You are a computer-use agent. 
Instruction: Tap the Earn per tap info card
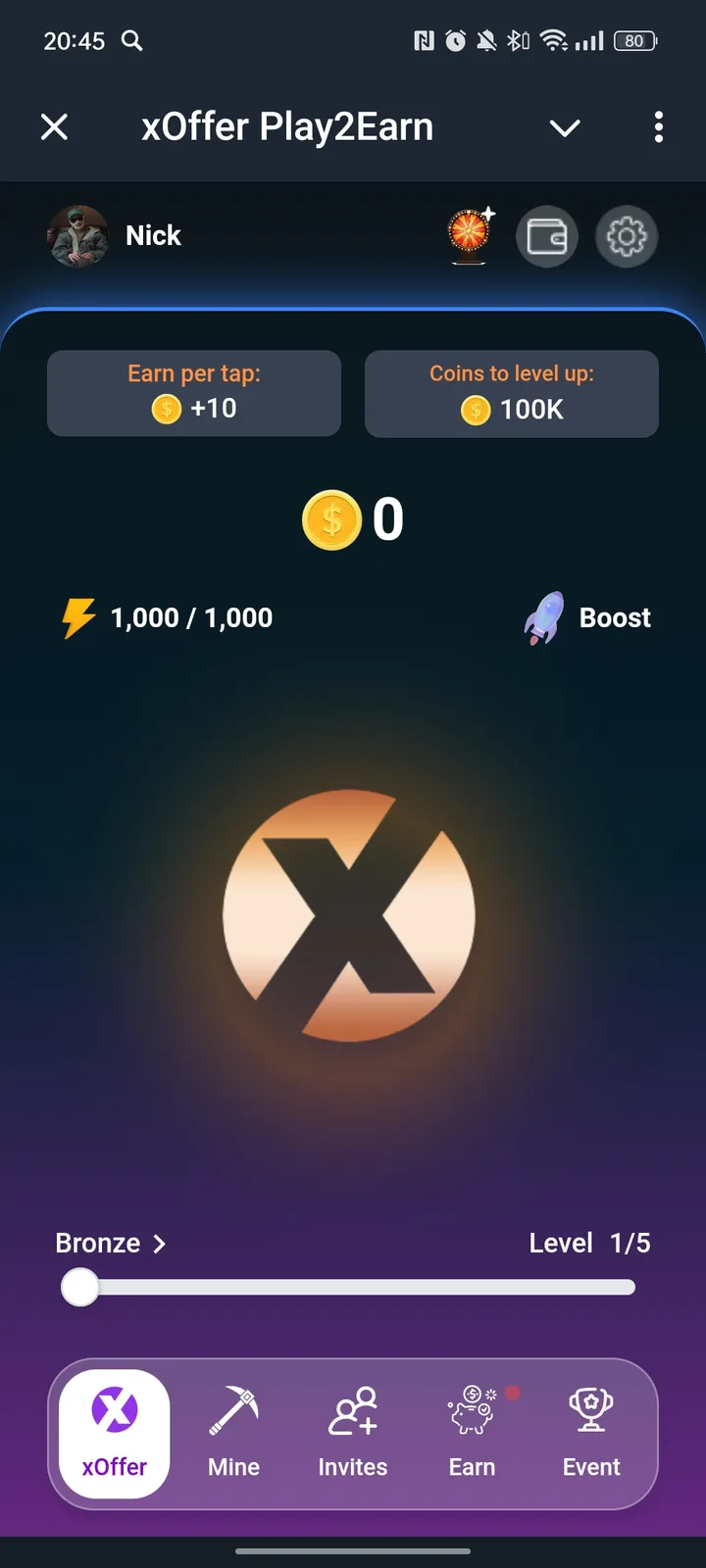click(193, 393)
